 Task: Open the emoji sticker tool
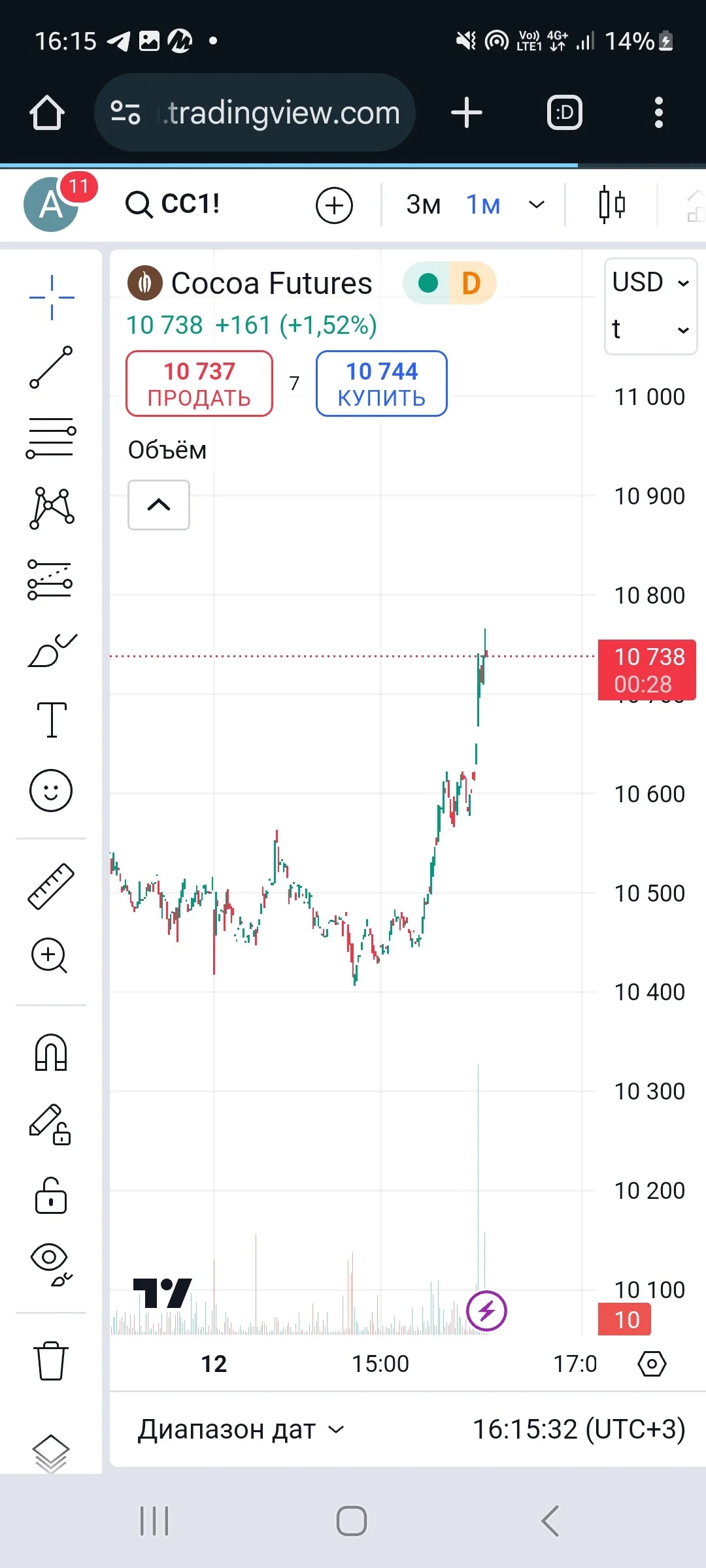click(51, 791)
